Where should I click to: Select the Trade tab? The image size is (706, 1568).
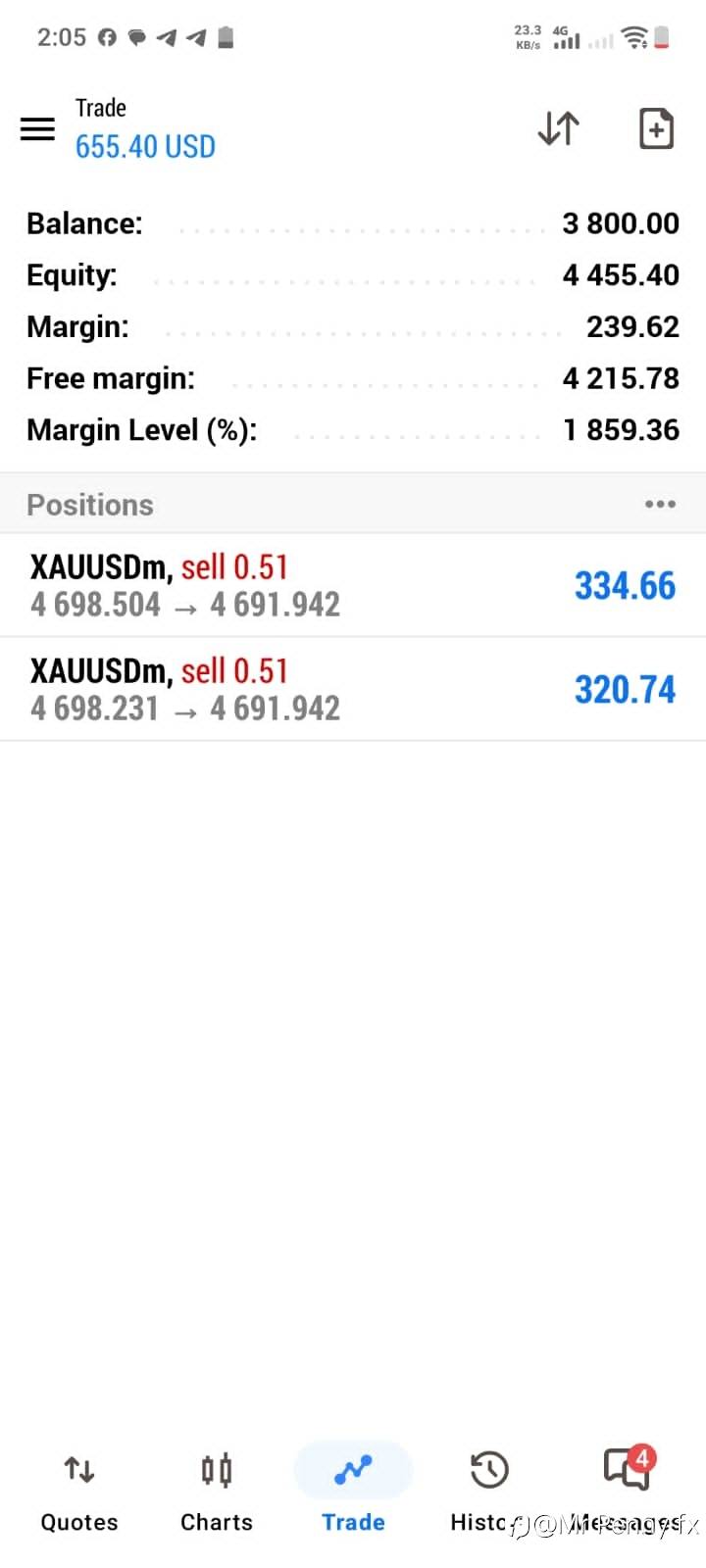tap(353, 1492)
